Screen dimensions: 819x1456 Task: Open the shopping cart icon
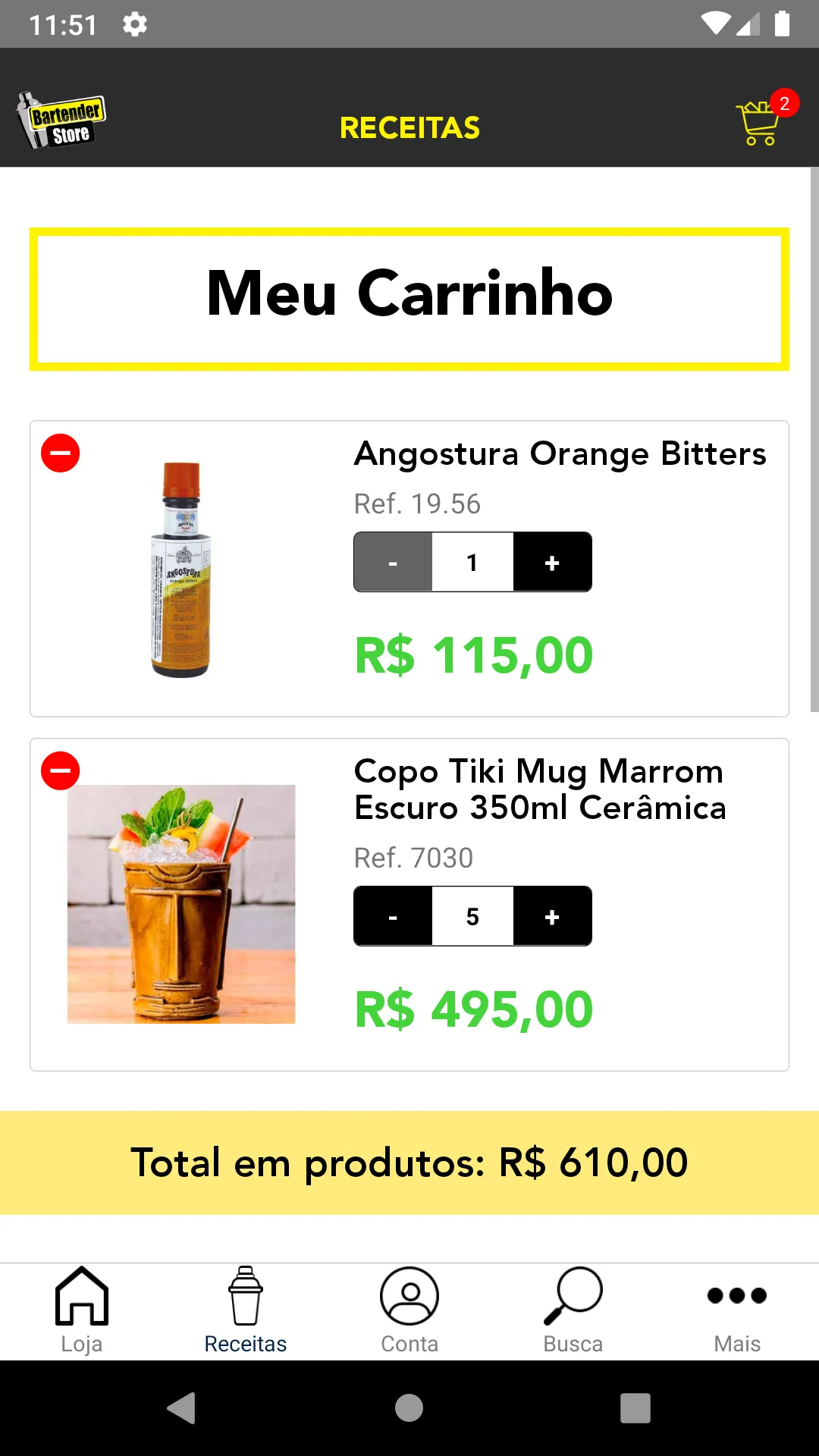761,120
